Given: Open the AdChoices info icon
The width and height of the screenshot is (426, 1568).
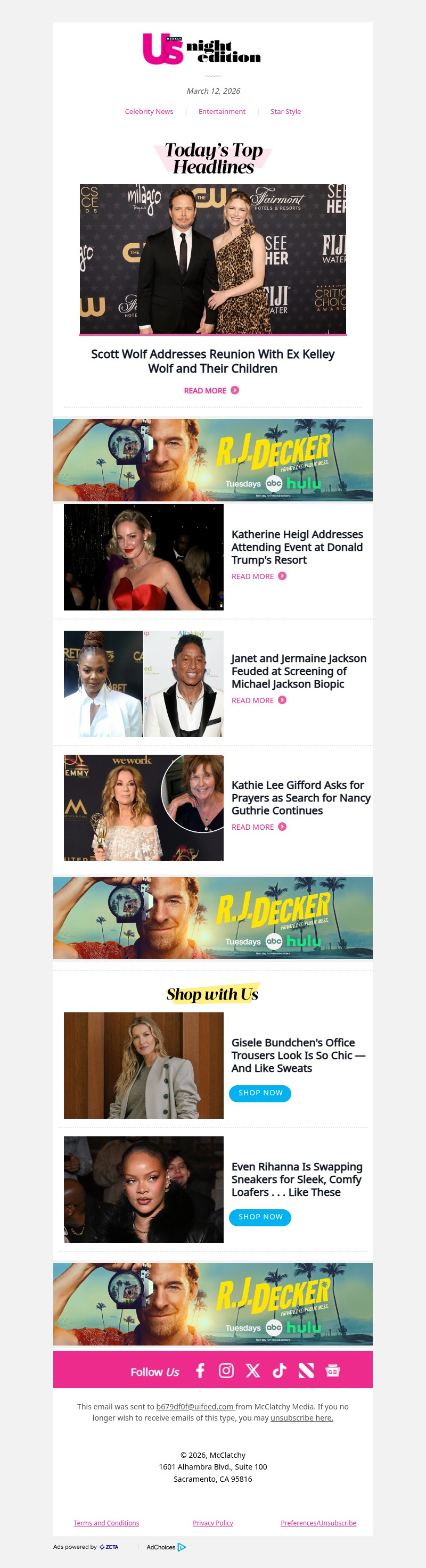Looking at the screenshot, I should (x=182, y=1547).
